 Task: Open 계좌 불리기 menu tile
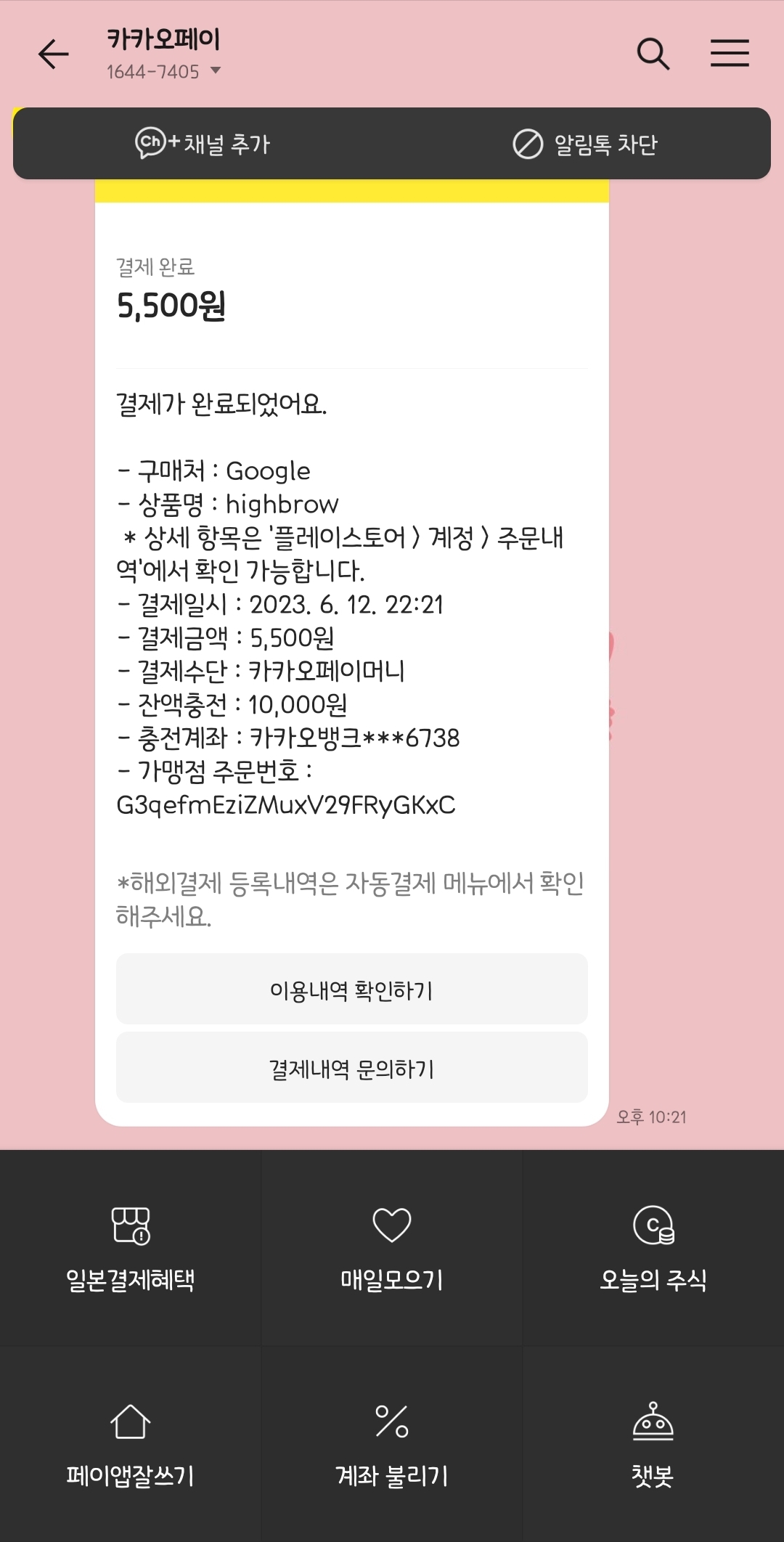coord(392,1445)
